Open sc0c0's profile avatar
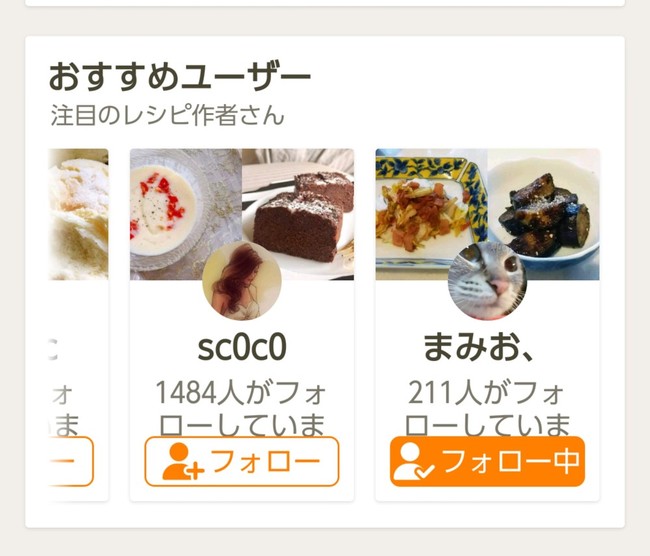The image size is (650, 556). pos(242,281)
